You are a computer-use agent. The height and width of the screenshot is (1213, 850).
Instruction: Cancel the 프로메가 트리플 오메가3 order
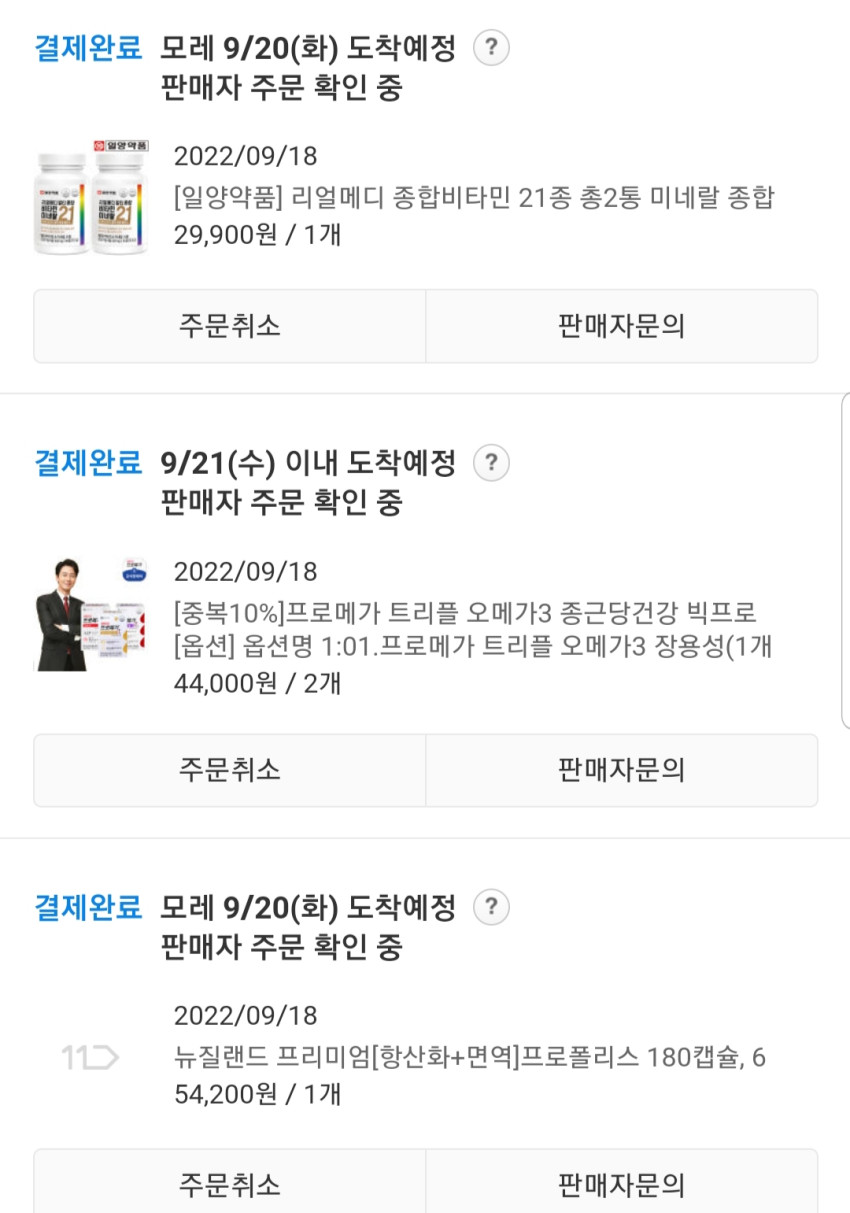230,770
